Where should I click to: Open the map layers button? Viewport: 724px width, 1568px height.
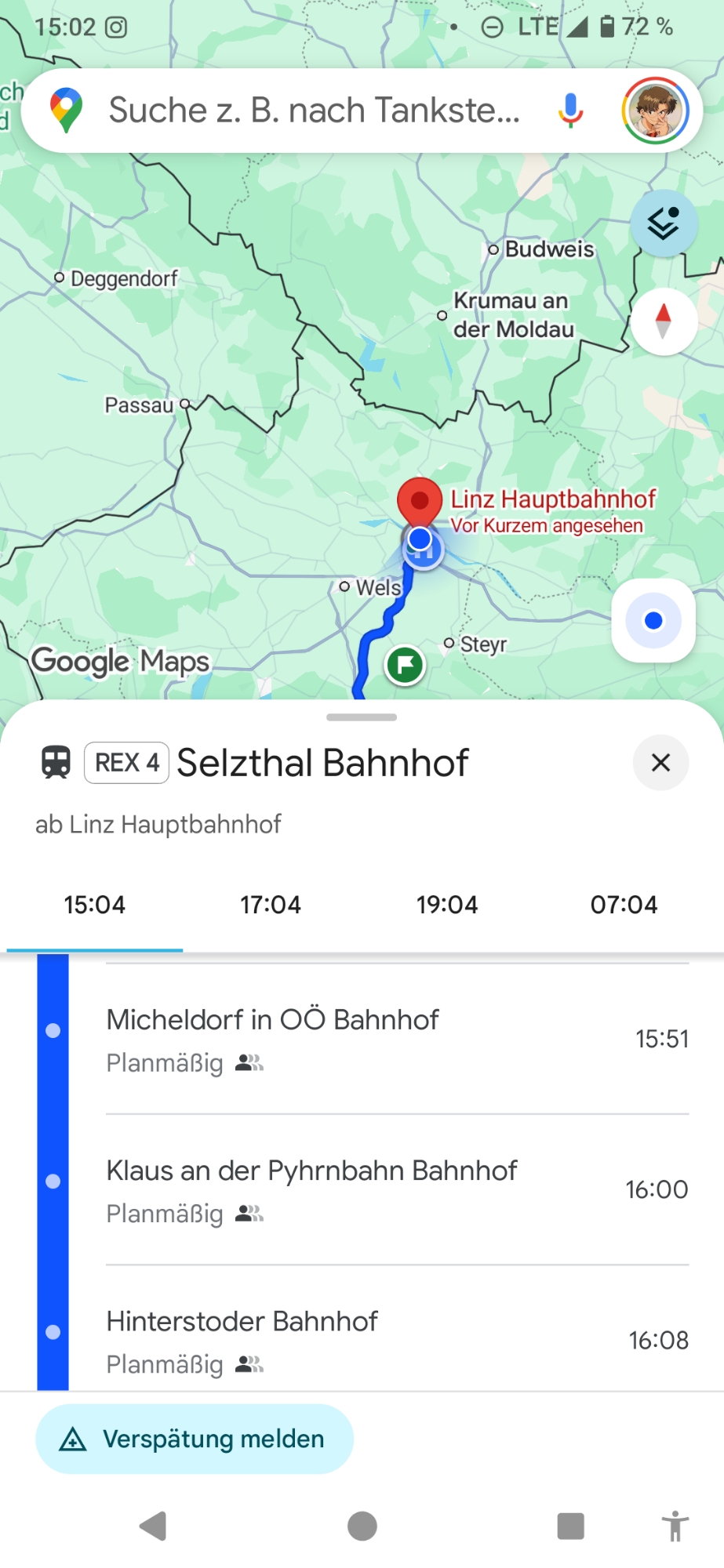pos(664,223)
